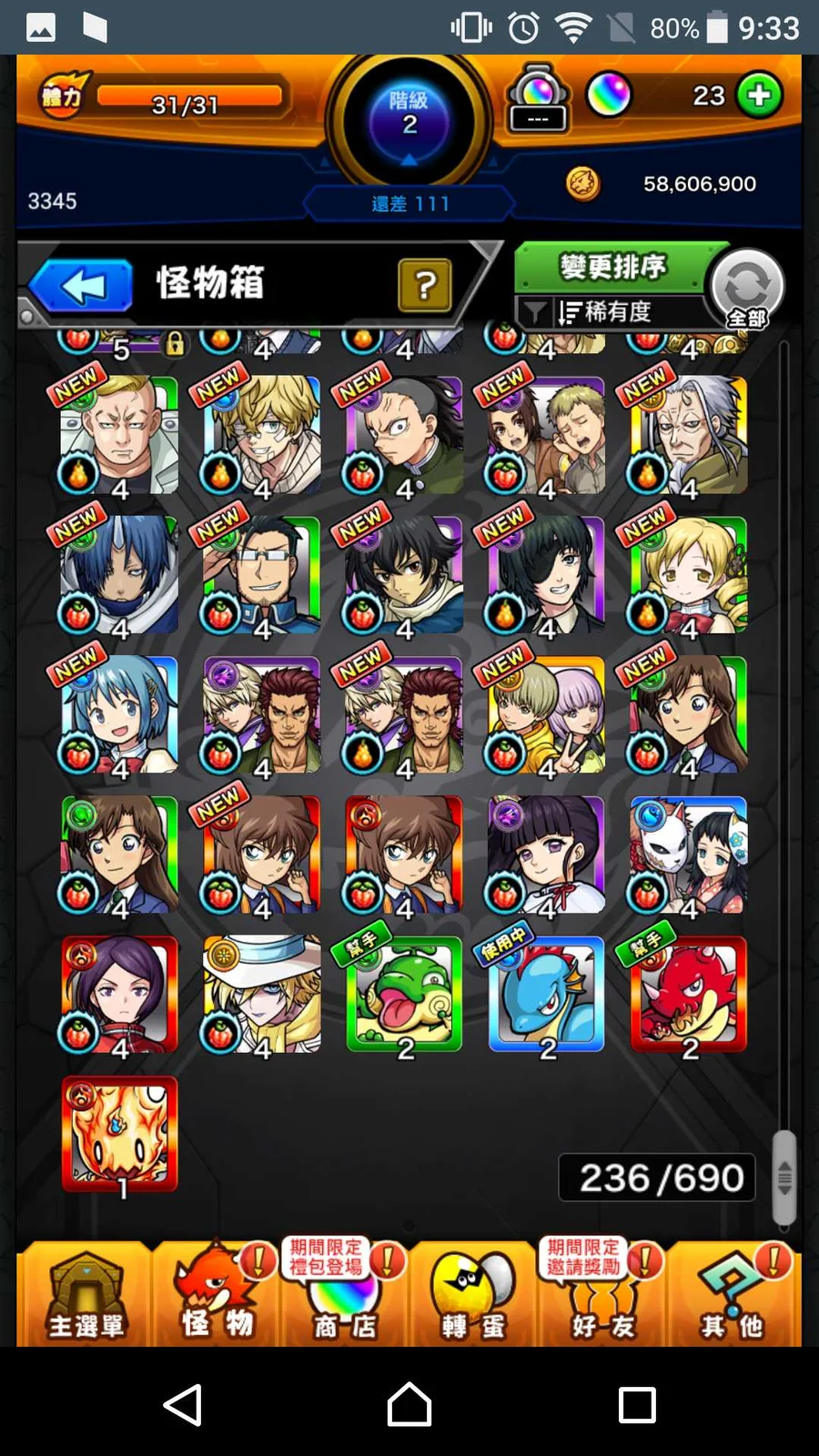Image resolution: width=819 pixels, height=1456 pixels.
Task: Open the 商店 shop tab
Action: (x=344, y=1295)
